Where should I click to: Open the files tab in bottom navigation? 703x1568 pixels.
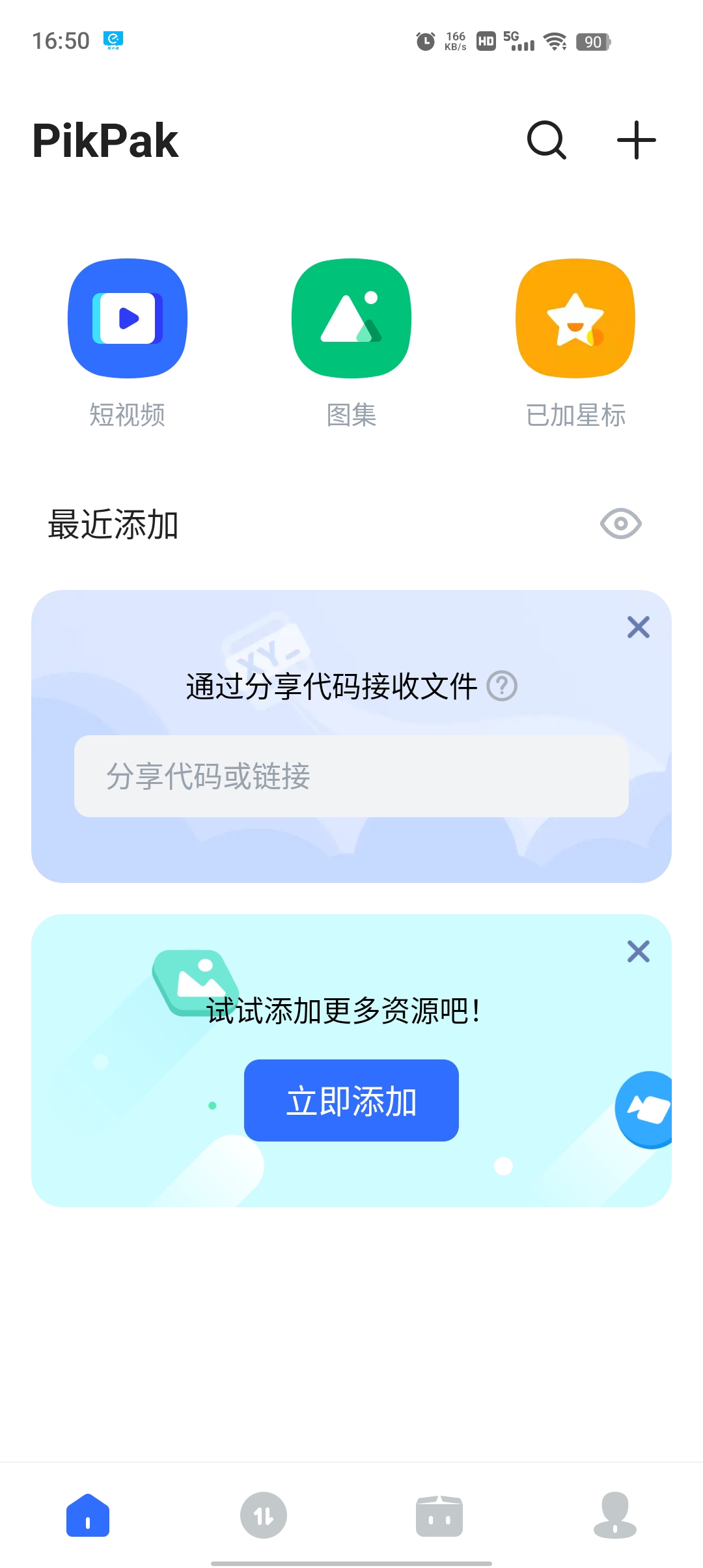tap(439, 1514)
